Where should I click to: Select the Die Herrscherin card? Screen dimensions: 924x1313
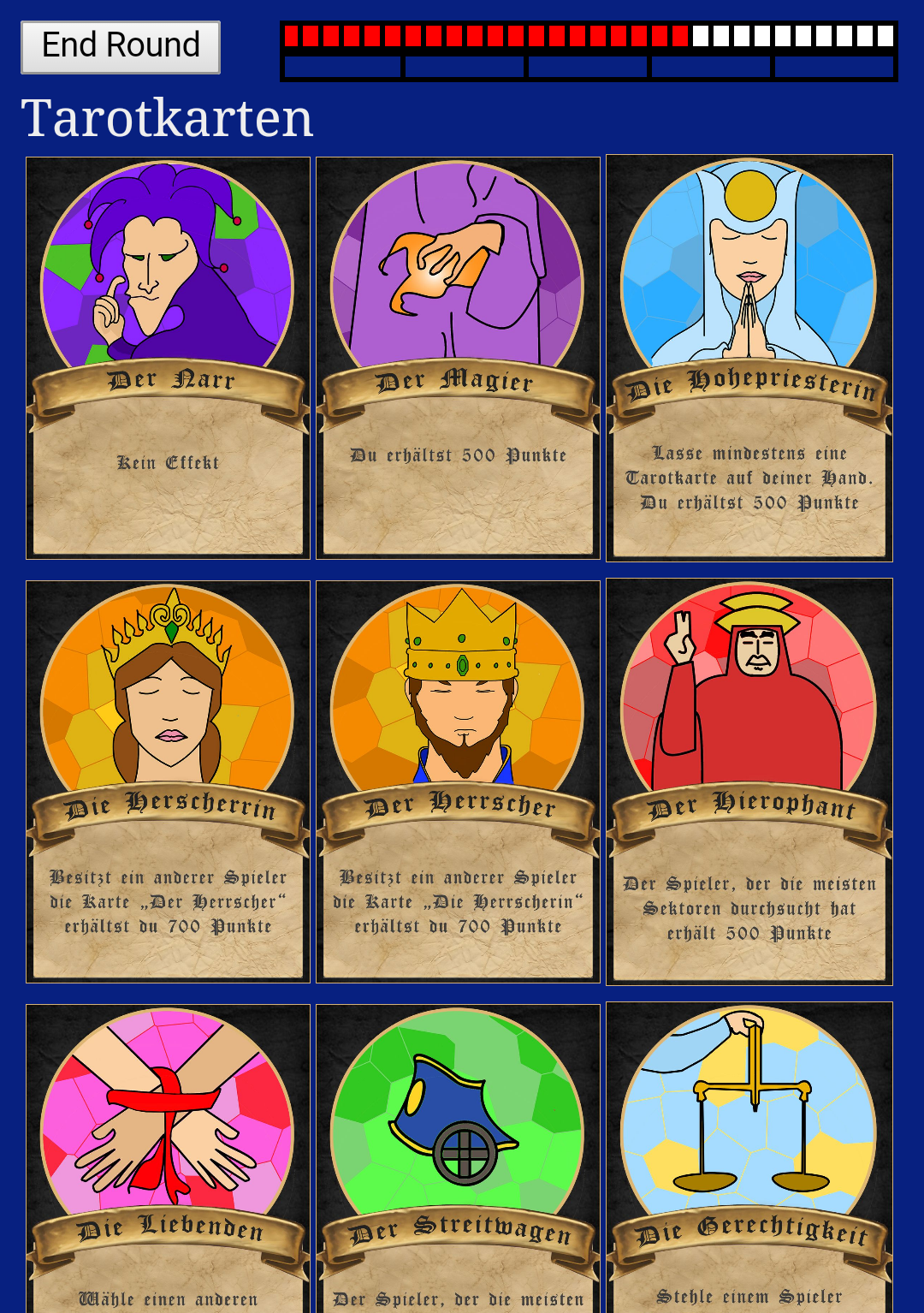(168, 781)
